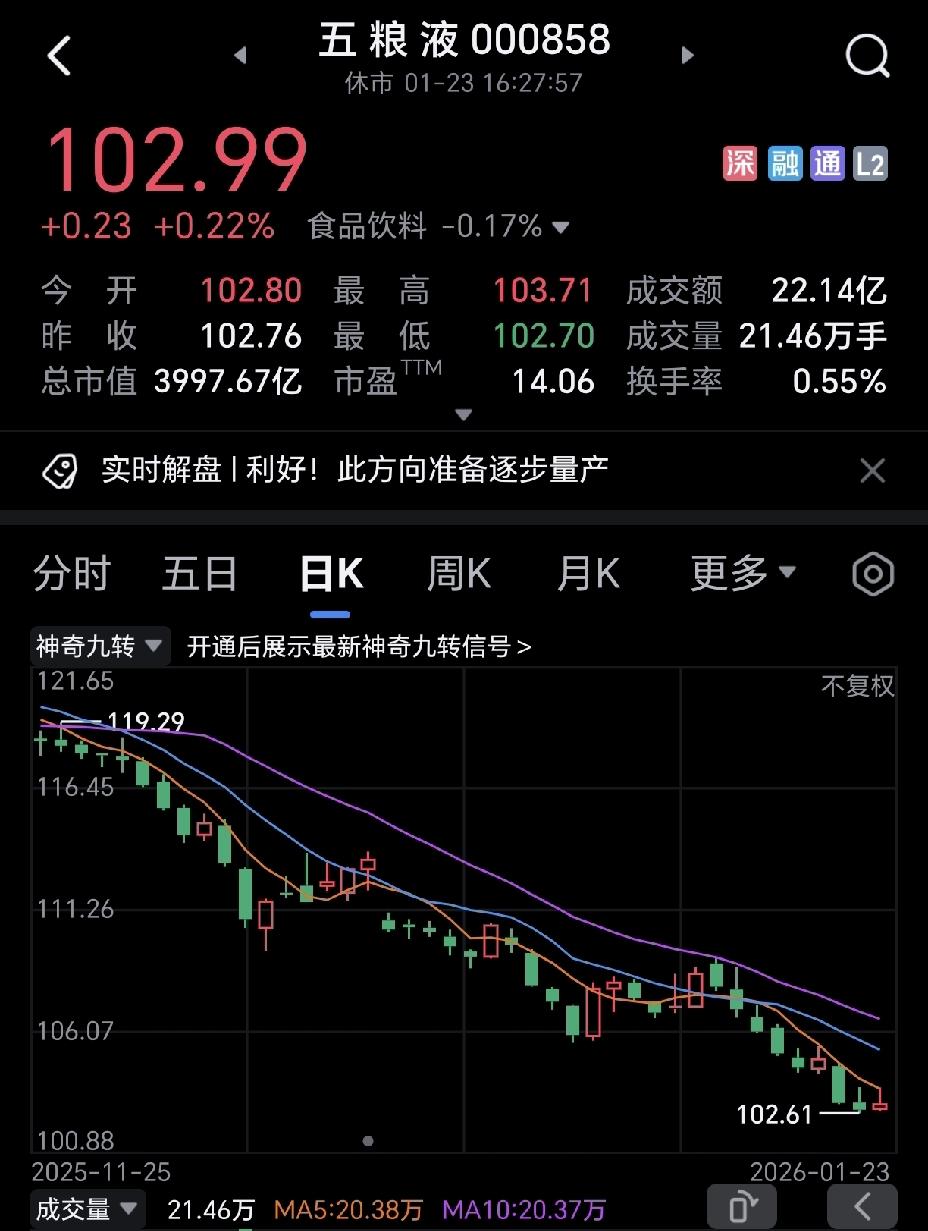Open the search magnifier icon

point(867,56)
